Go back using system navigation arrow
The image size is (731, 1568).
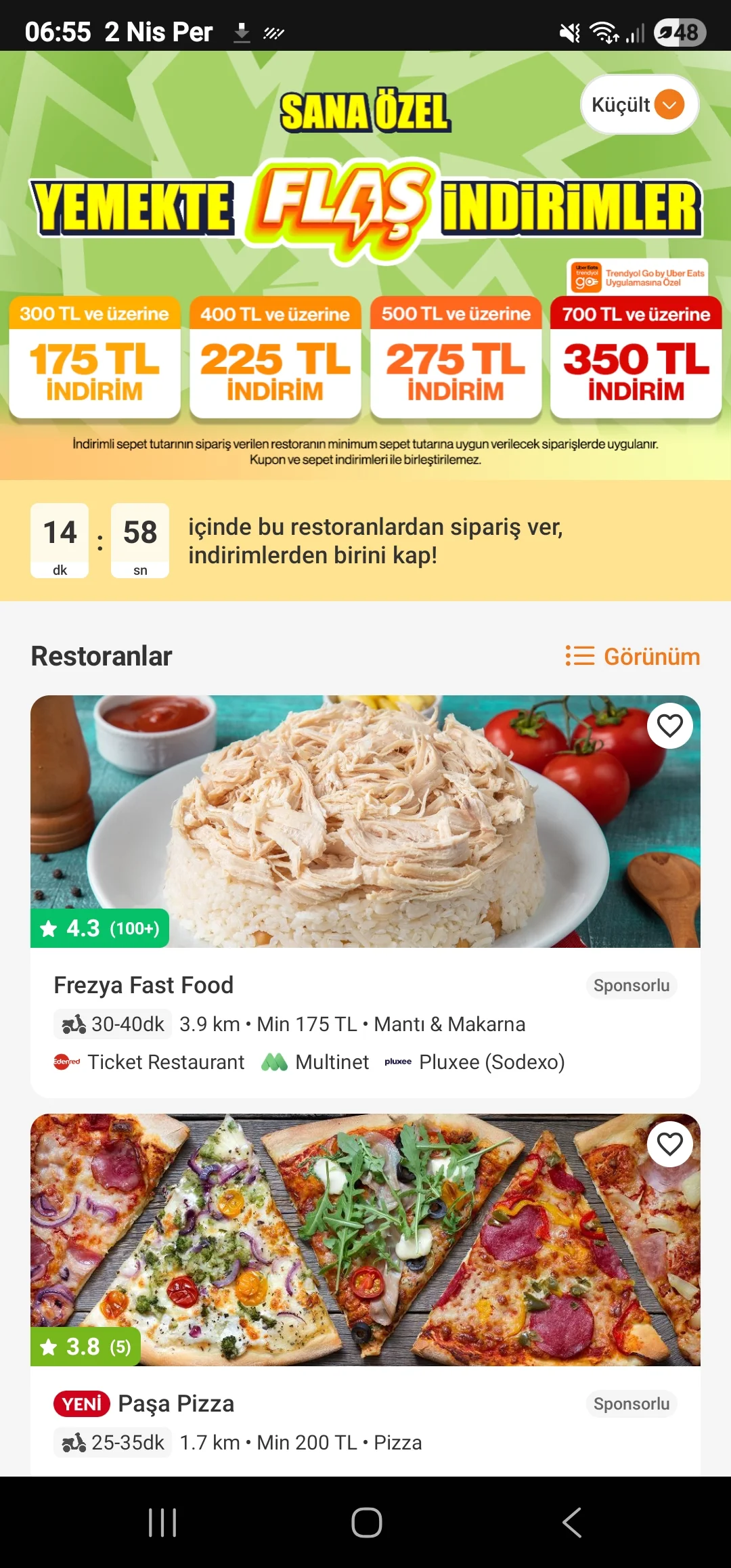572,1523
